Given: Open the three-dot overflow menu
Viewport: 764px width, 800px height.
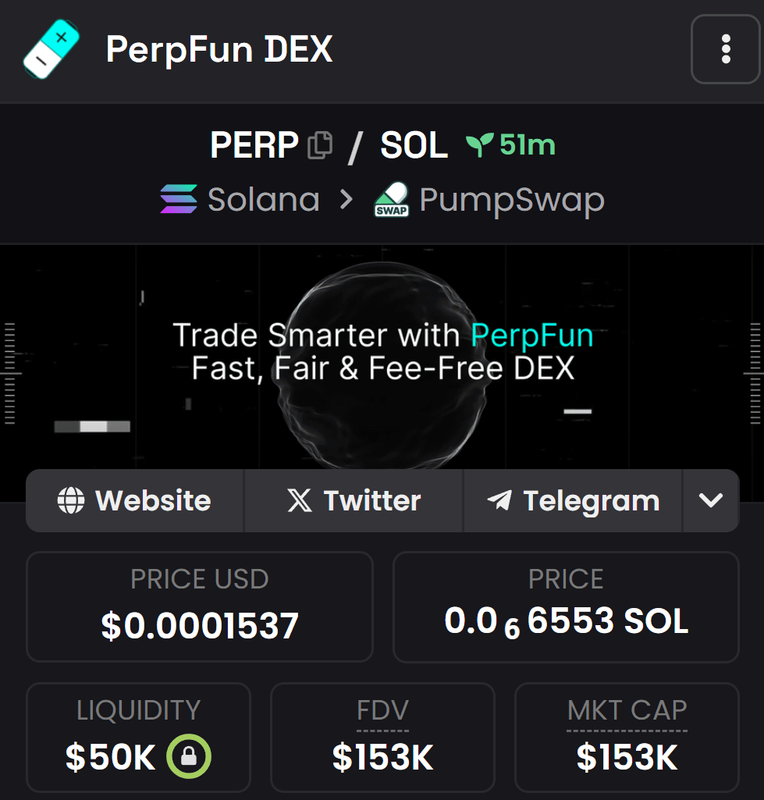Looking at the screenshot, I should coord(726,49).
